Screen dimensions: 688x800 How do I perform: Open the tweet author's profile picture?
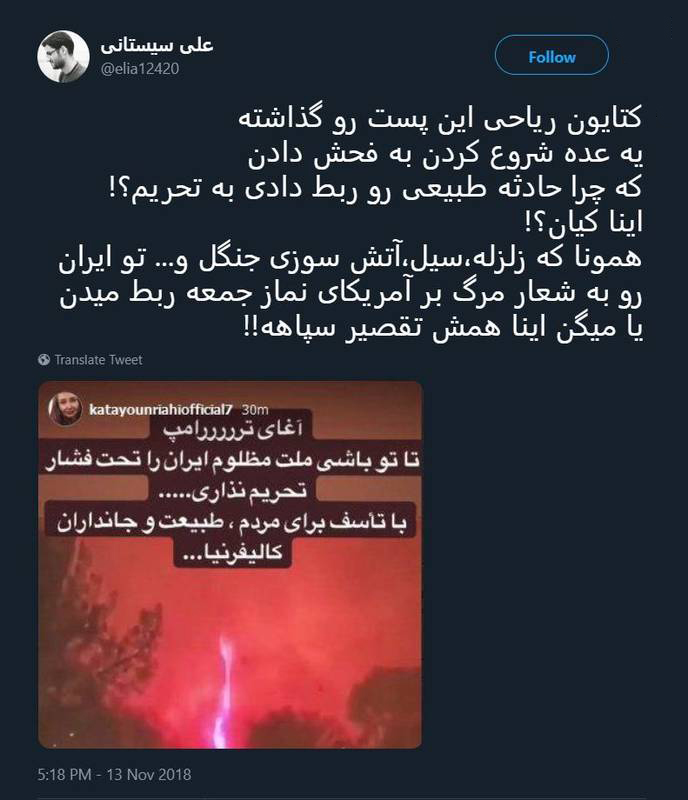click(63, 57)
